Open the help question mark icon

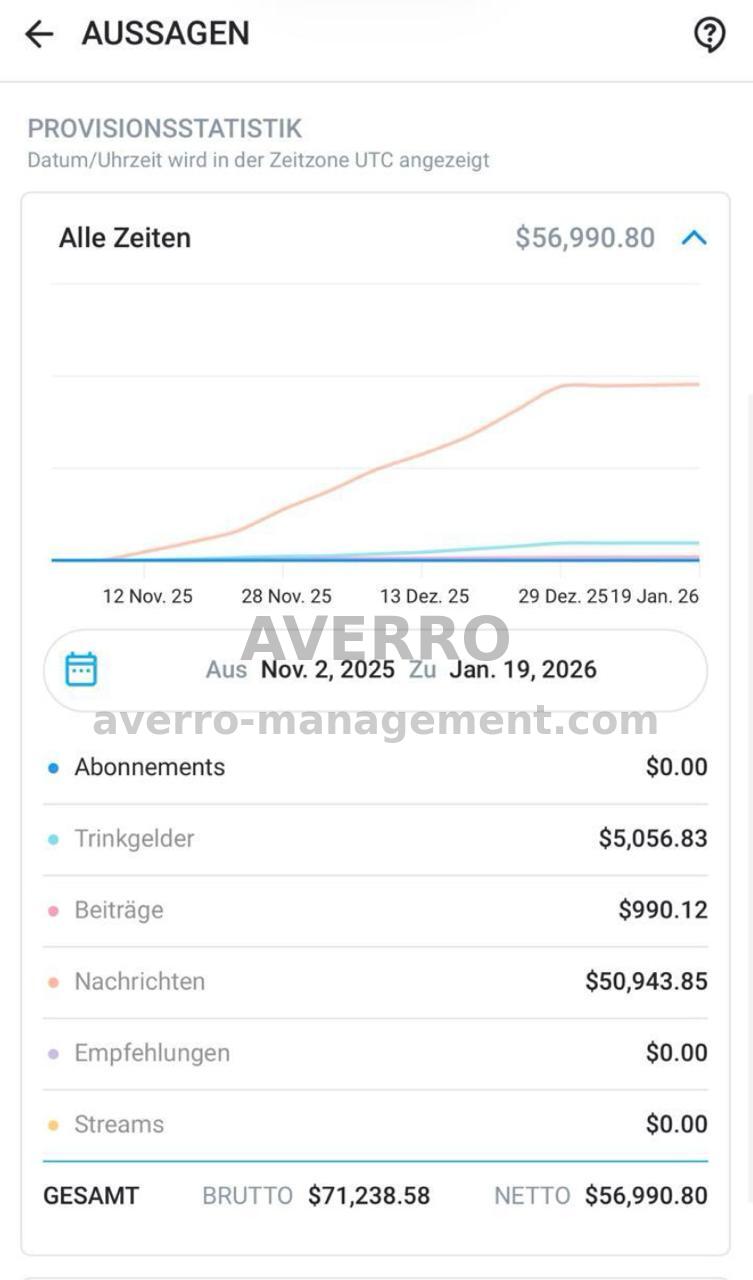coord(709,35)
